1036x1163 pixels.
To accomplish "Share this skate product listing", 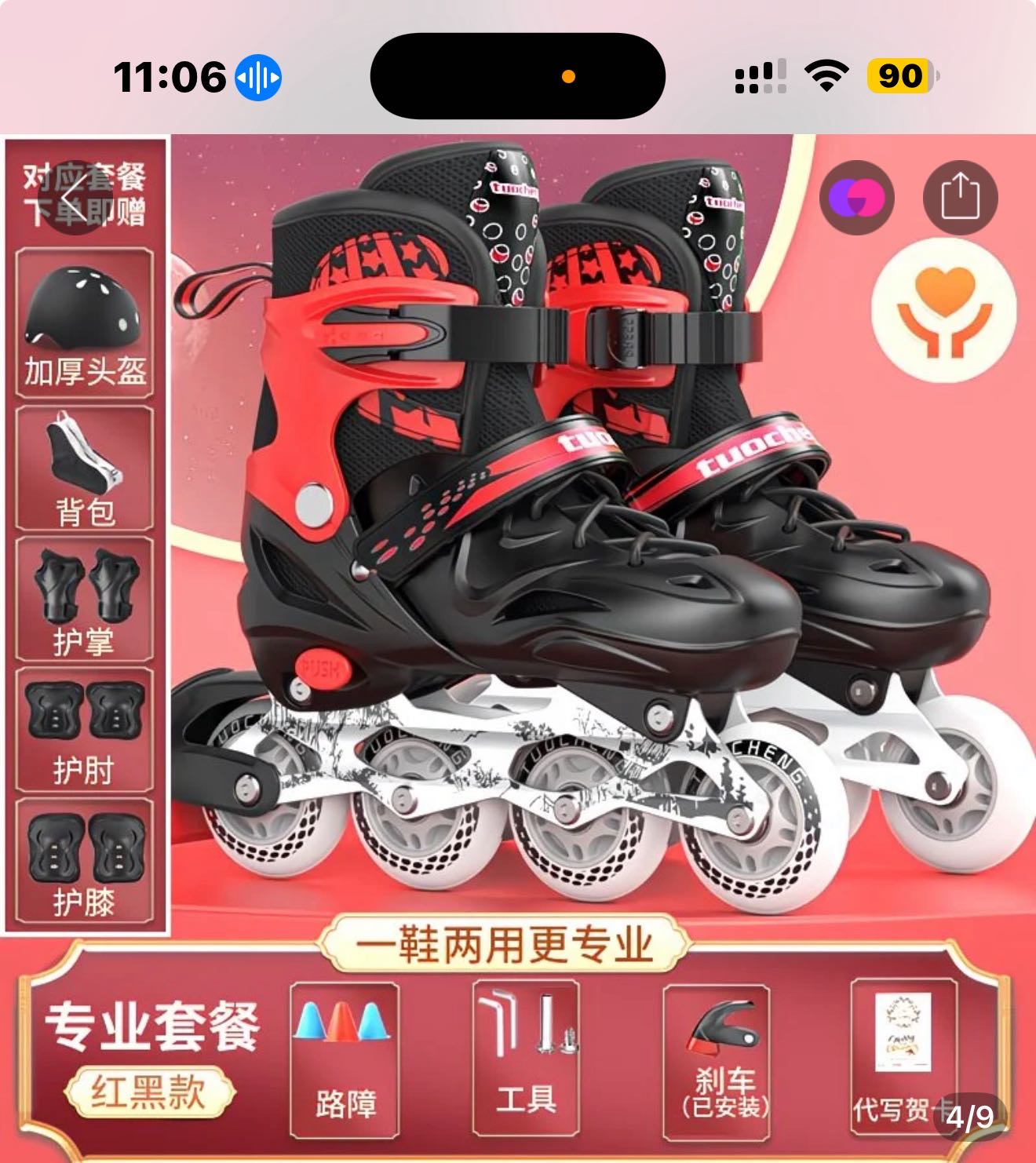I will point(960,197).
